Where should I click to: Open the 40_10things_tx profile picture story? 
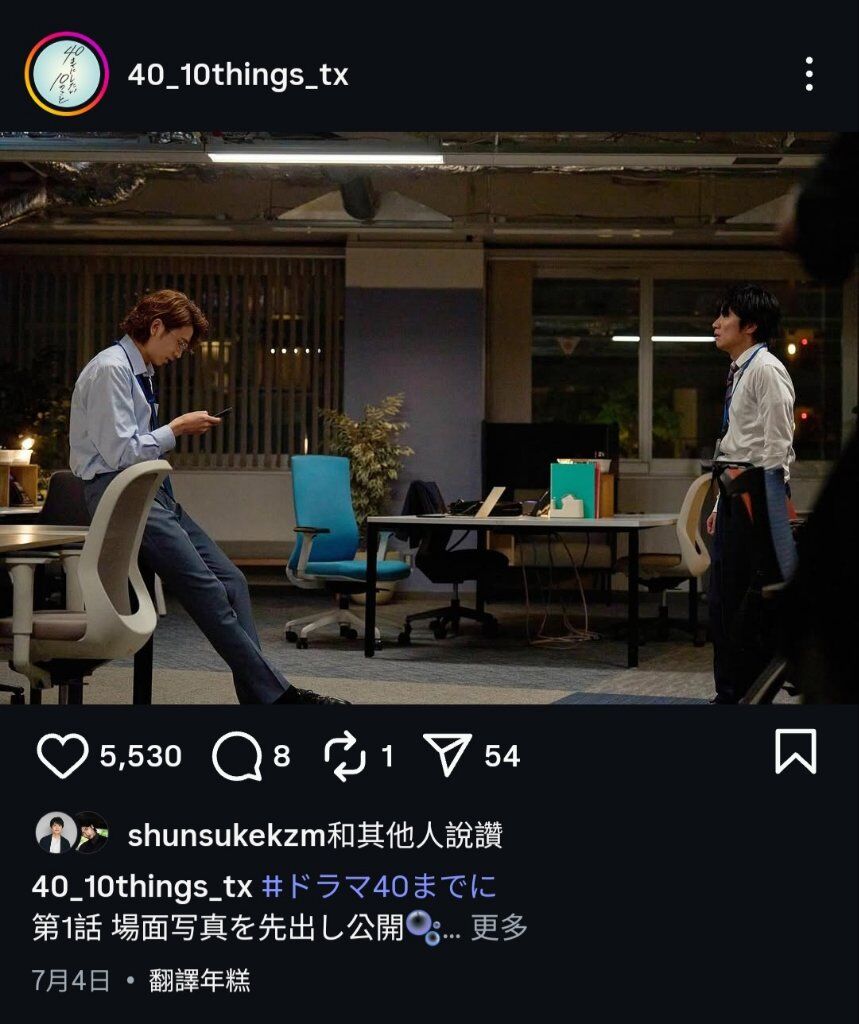(x=66, y=74)
